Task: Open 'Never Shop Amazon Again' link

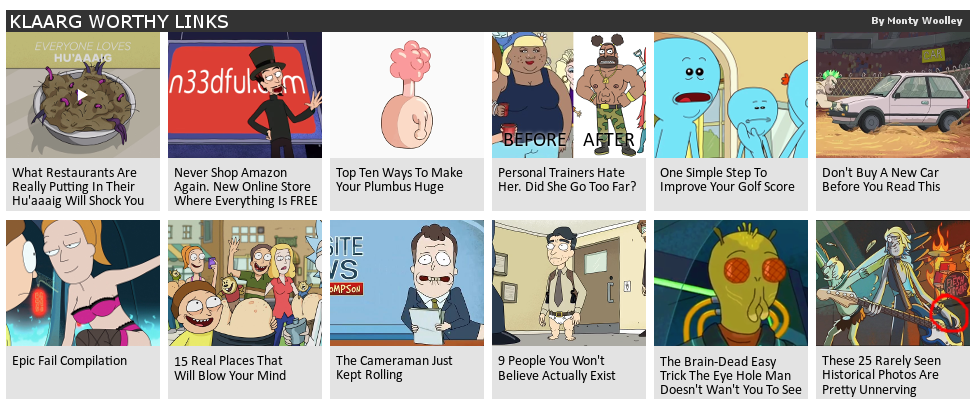Action: (x=244, y=186)
